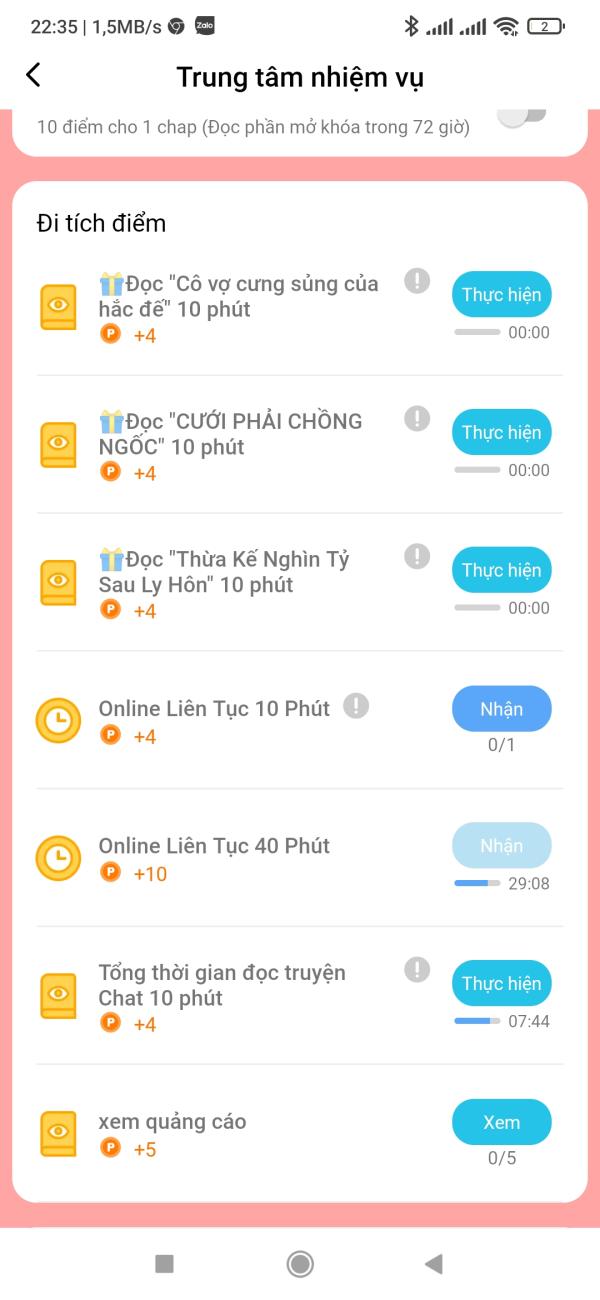Tap Thực hiện for "Cô vợ cưng sủng của hắc đế"
Viewport: 600px width, 1300px height.
tap(501, 295)
